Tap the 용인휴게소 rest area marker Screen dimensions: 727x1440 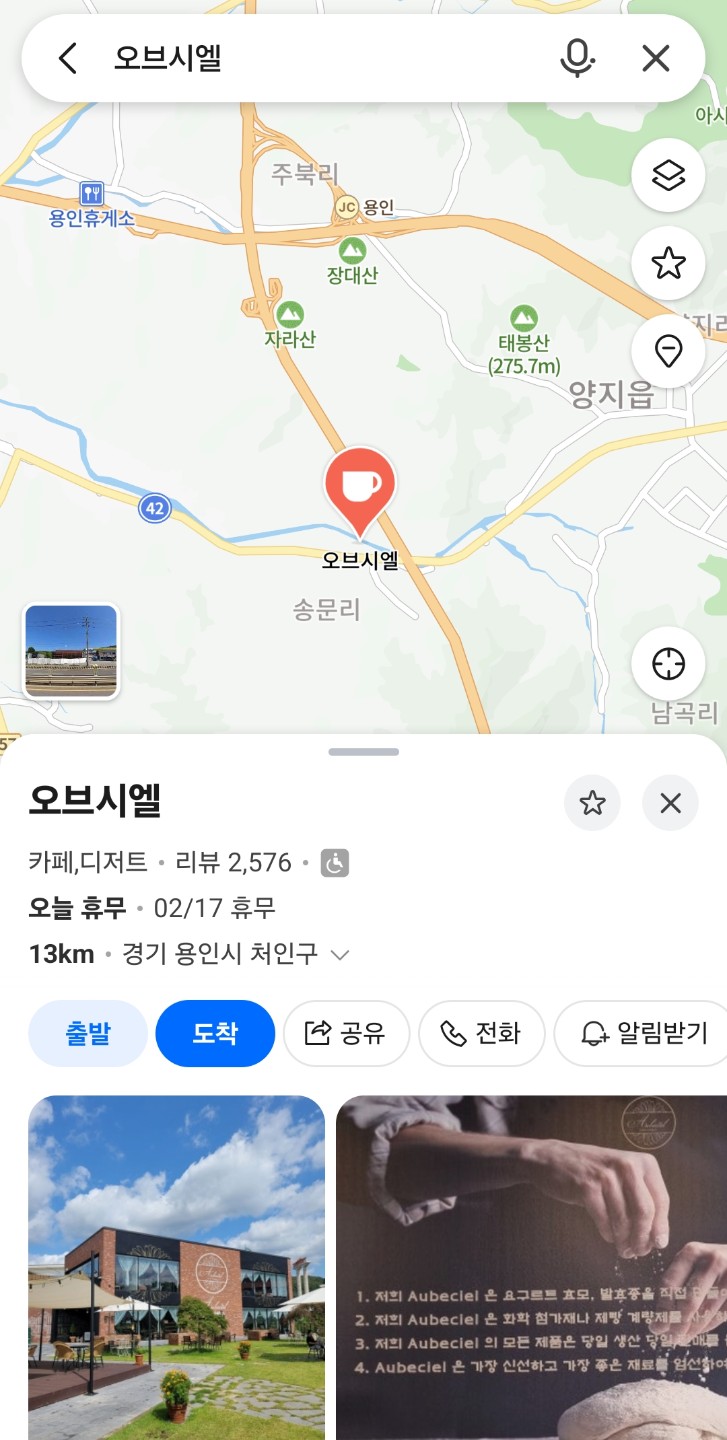(x=91, y=204)
